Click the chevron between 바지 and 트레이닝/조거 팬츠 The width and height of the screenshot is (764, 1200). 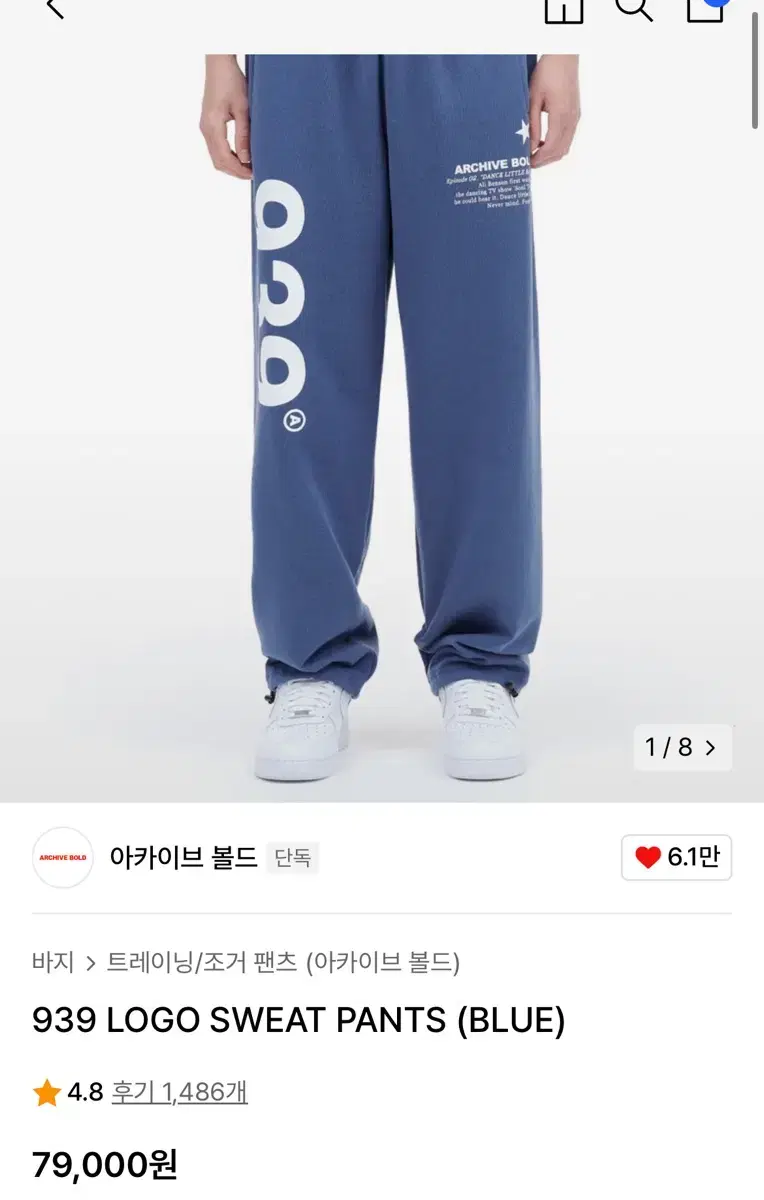point(90,960)
